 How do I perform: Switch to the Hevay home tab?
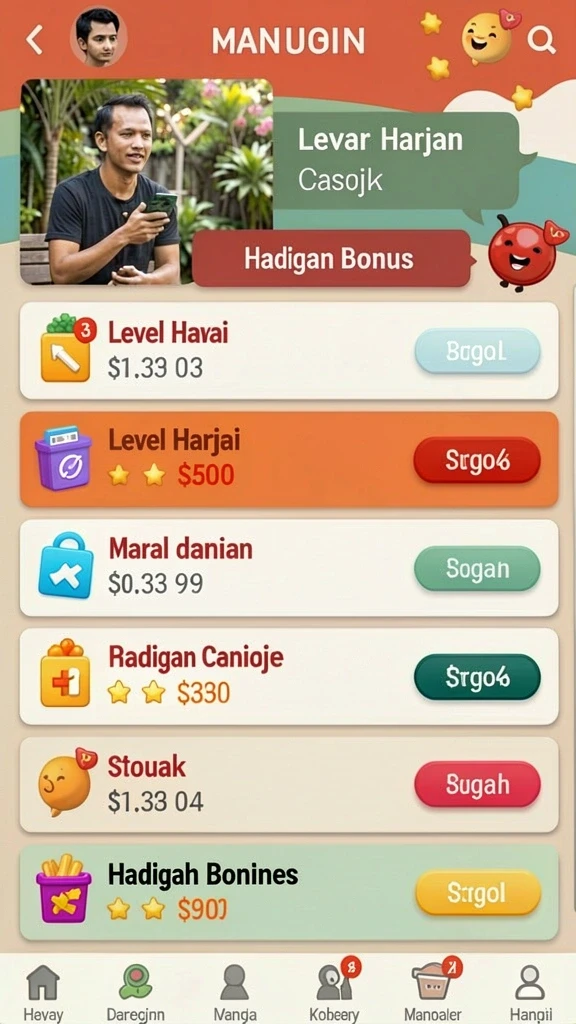coord(42,992)
